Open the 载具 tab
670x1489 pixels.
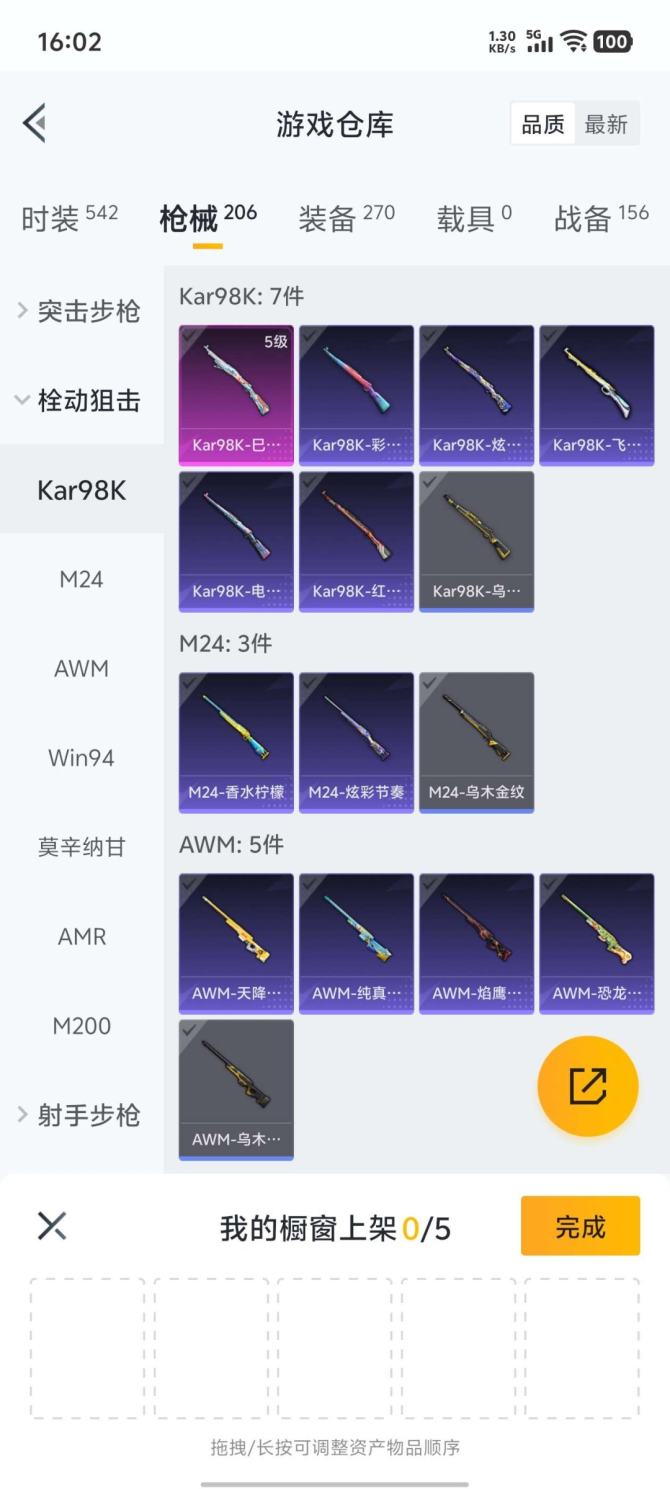[474, 218]
